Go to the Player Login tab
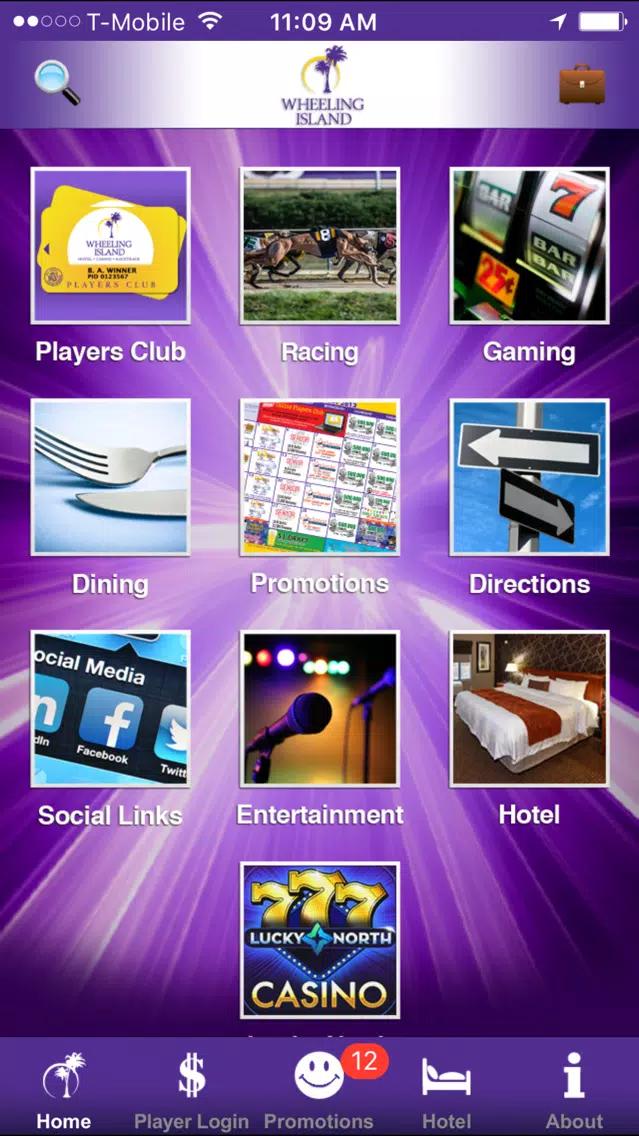 191,1090
